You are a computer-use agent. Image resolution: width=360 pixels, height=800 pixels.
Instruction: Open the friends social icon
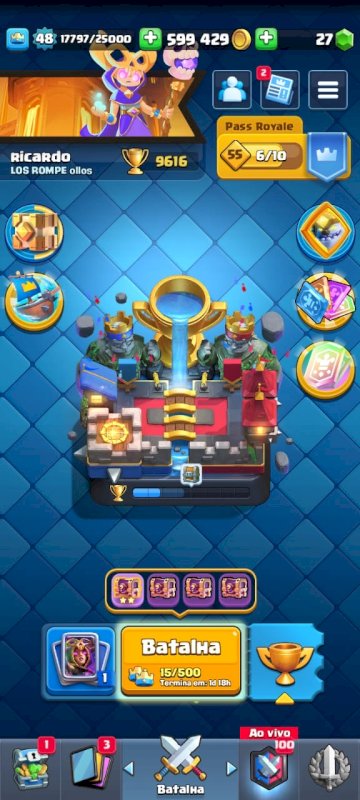tap(232, 90)
